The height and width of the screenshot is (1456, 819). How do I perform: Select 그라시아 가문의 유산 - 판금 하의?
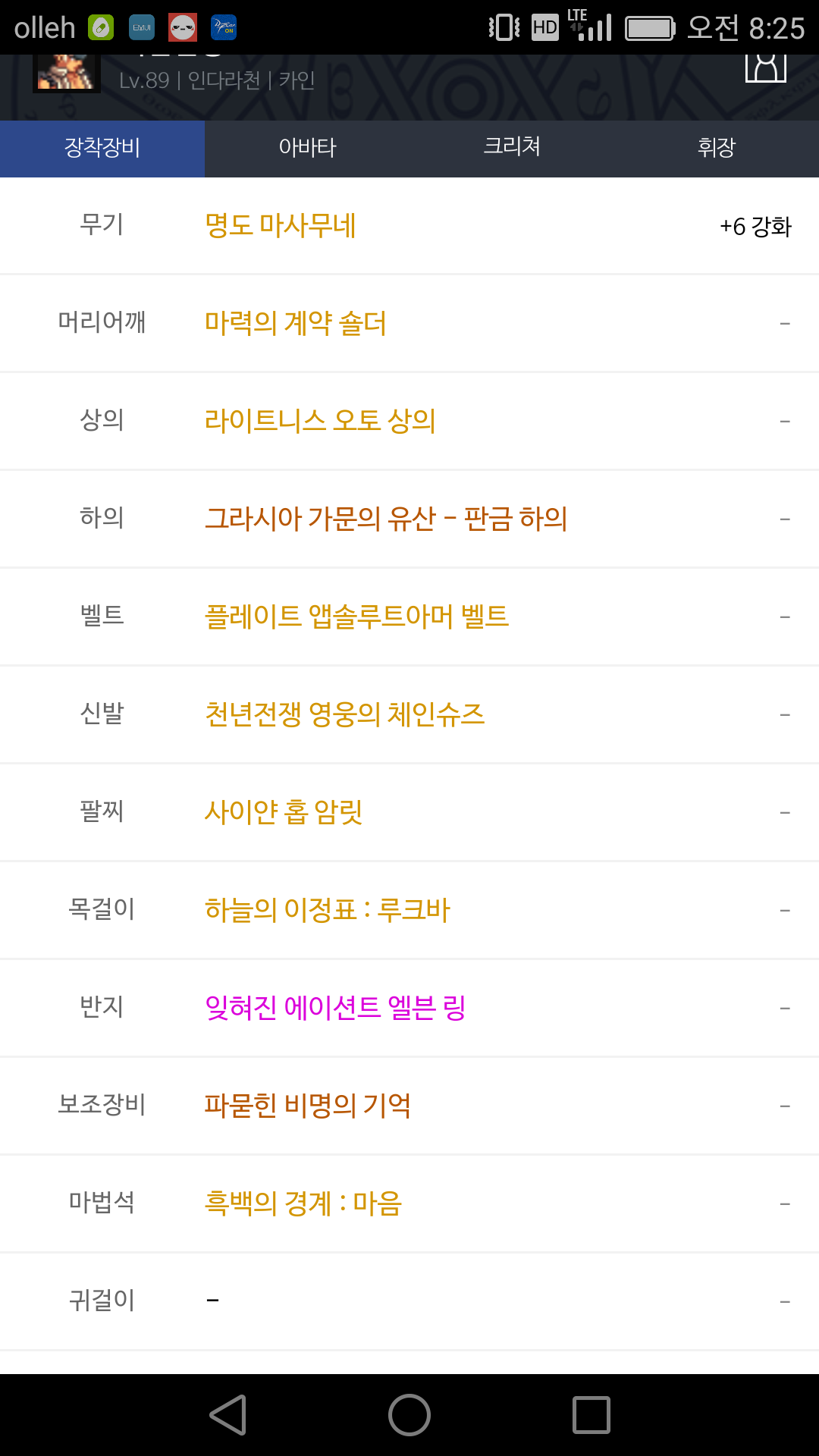pyautogui.click(x=386, y=519)
